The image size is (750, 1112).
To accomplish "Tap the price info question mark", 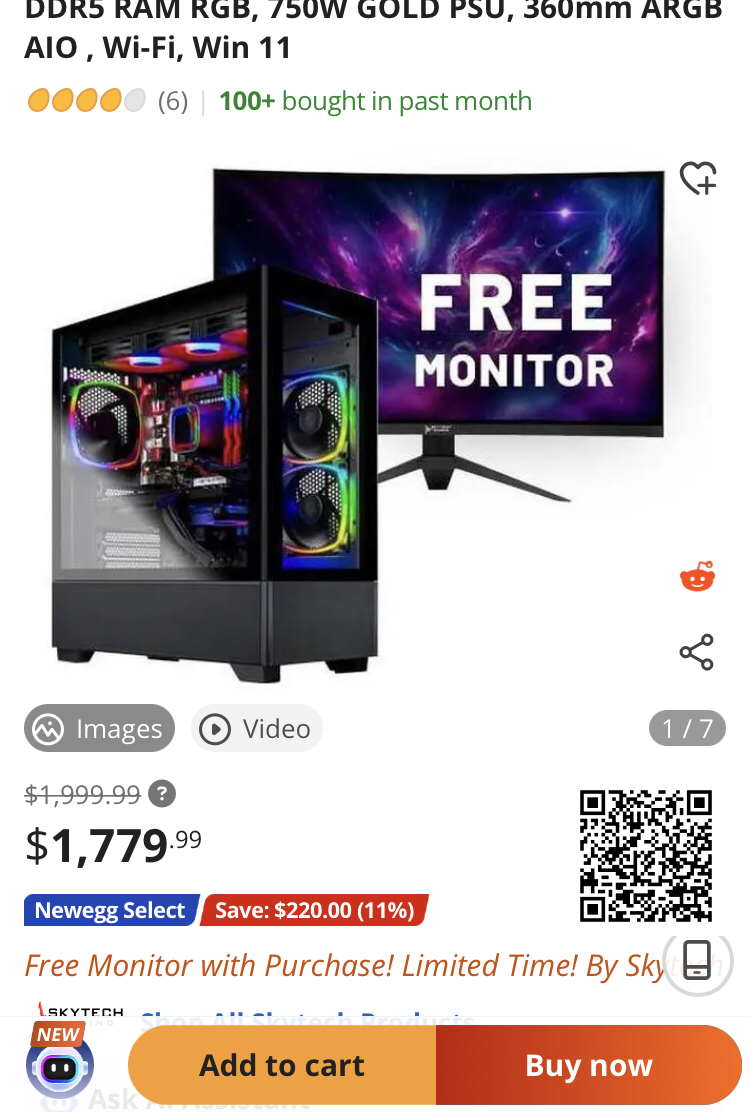I will tap(162, 794).
